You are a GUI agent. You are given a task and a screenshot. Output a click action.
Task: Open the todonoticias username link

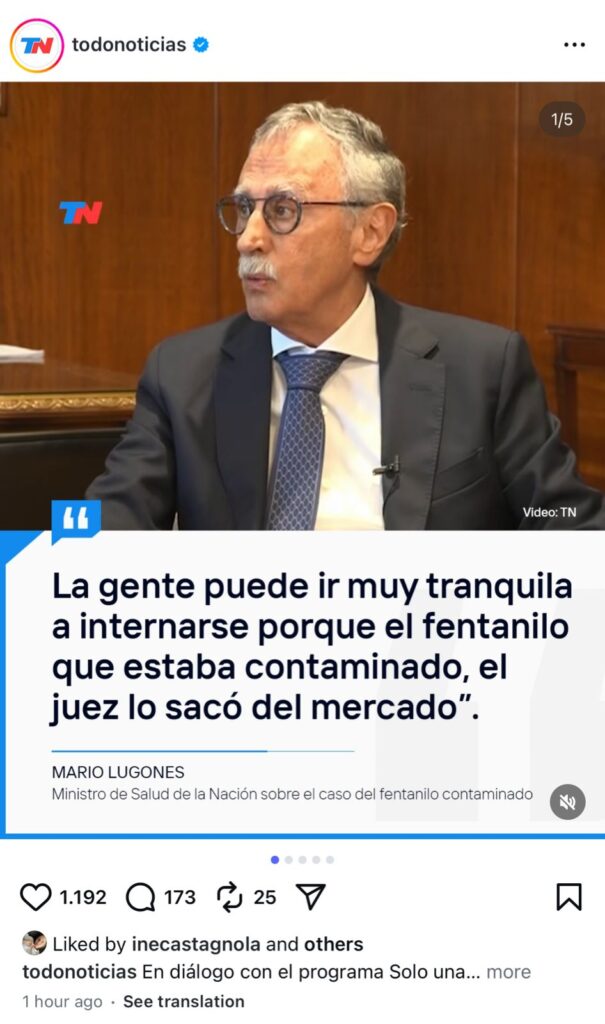pyautogui.click(x=129, y=45)
